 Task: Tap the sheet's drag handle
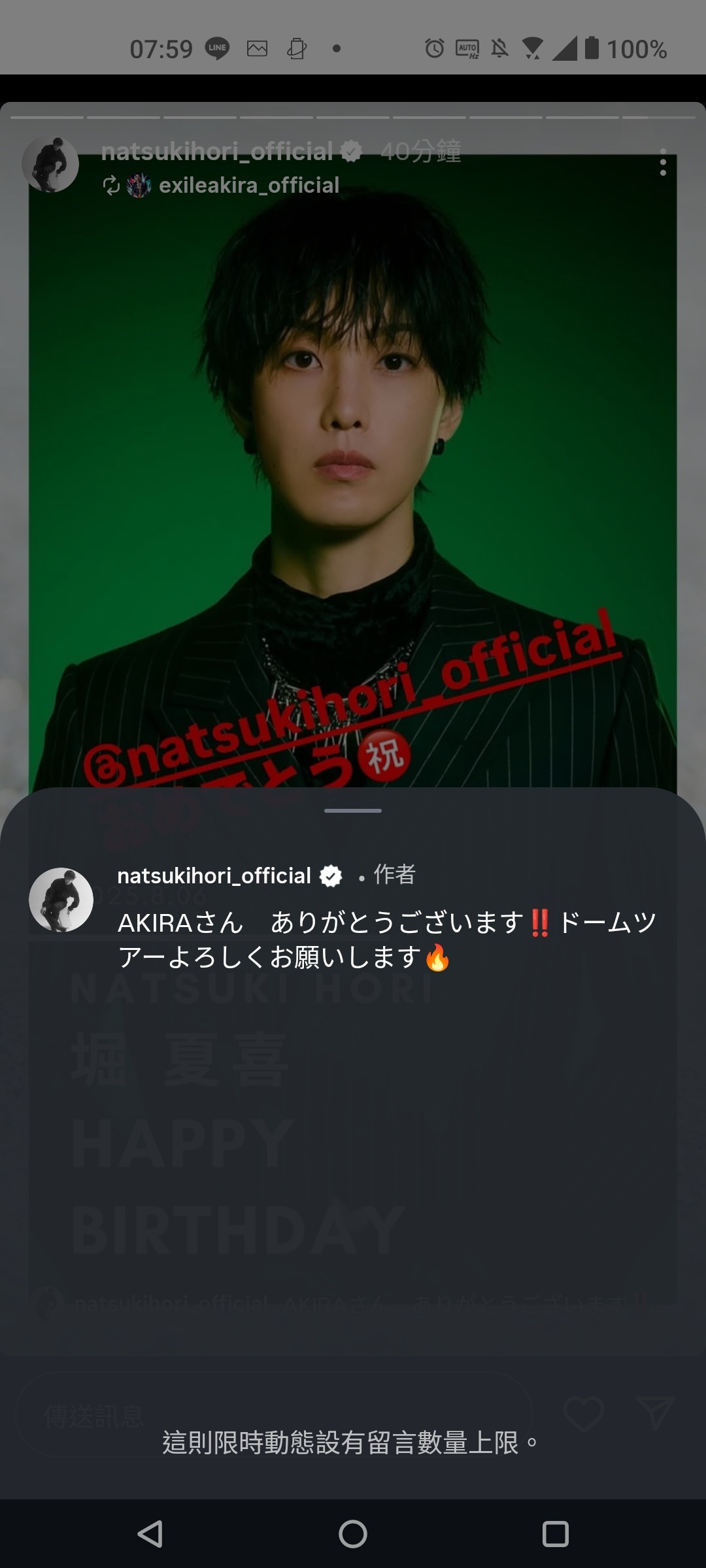(x=353, y=811)
